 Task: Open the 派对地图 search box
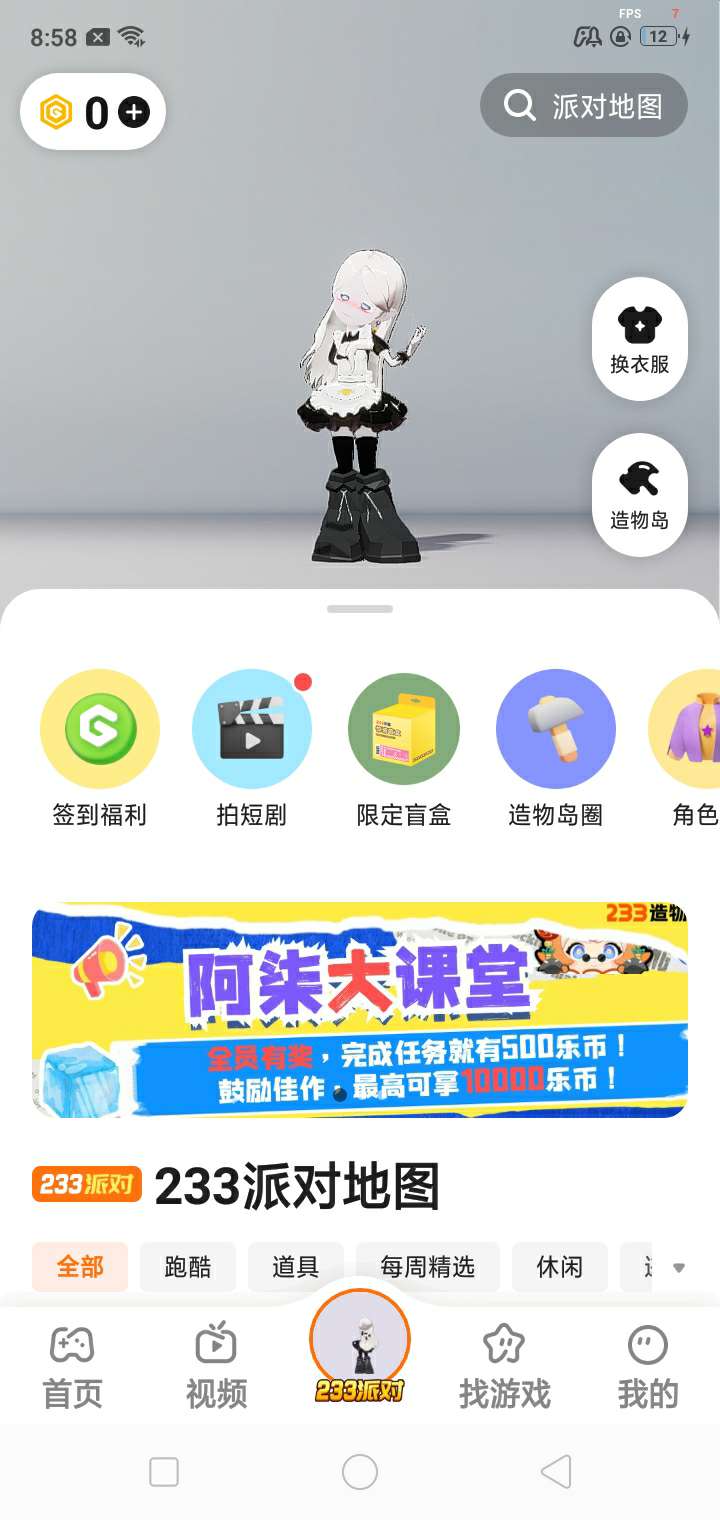coord(584,105)
